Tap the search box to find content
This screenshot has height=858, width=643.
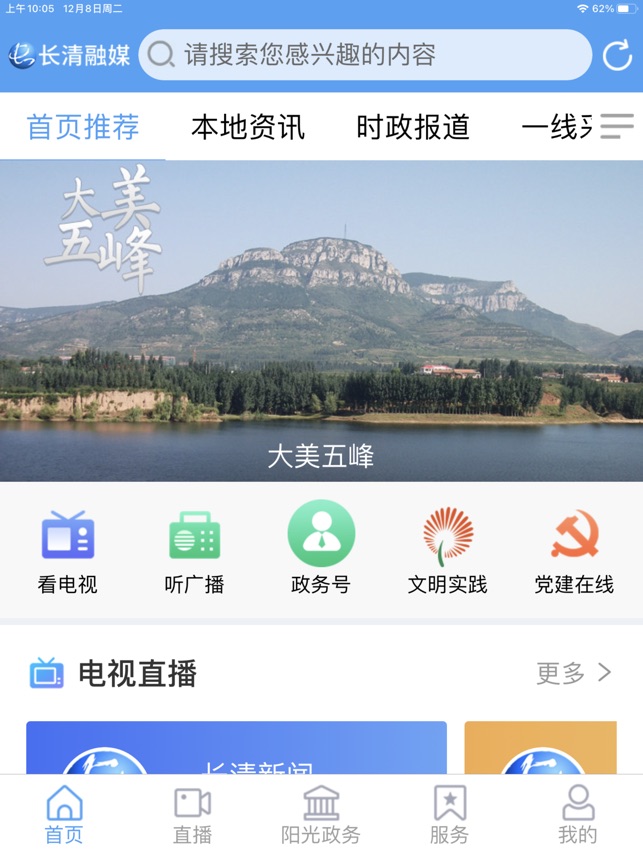(x=365, y=55)
